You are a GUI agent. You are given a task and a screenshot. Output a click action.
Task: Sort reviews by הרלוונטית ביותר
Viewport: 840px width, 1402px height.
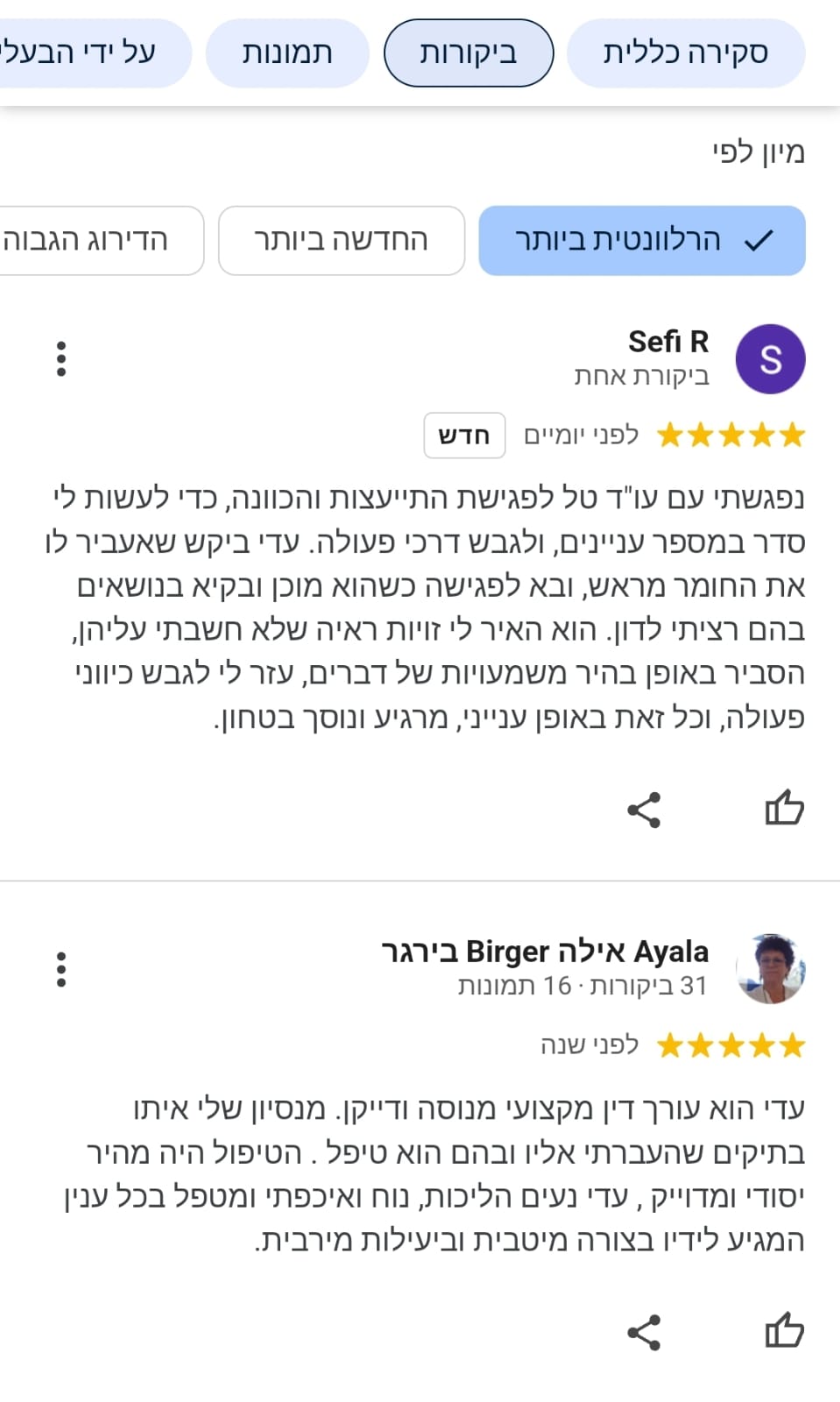[641, 240]
